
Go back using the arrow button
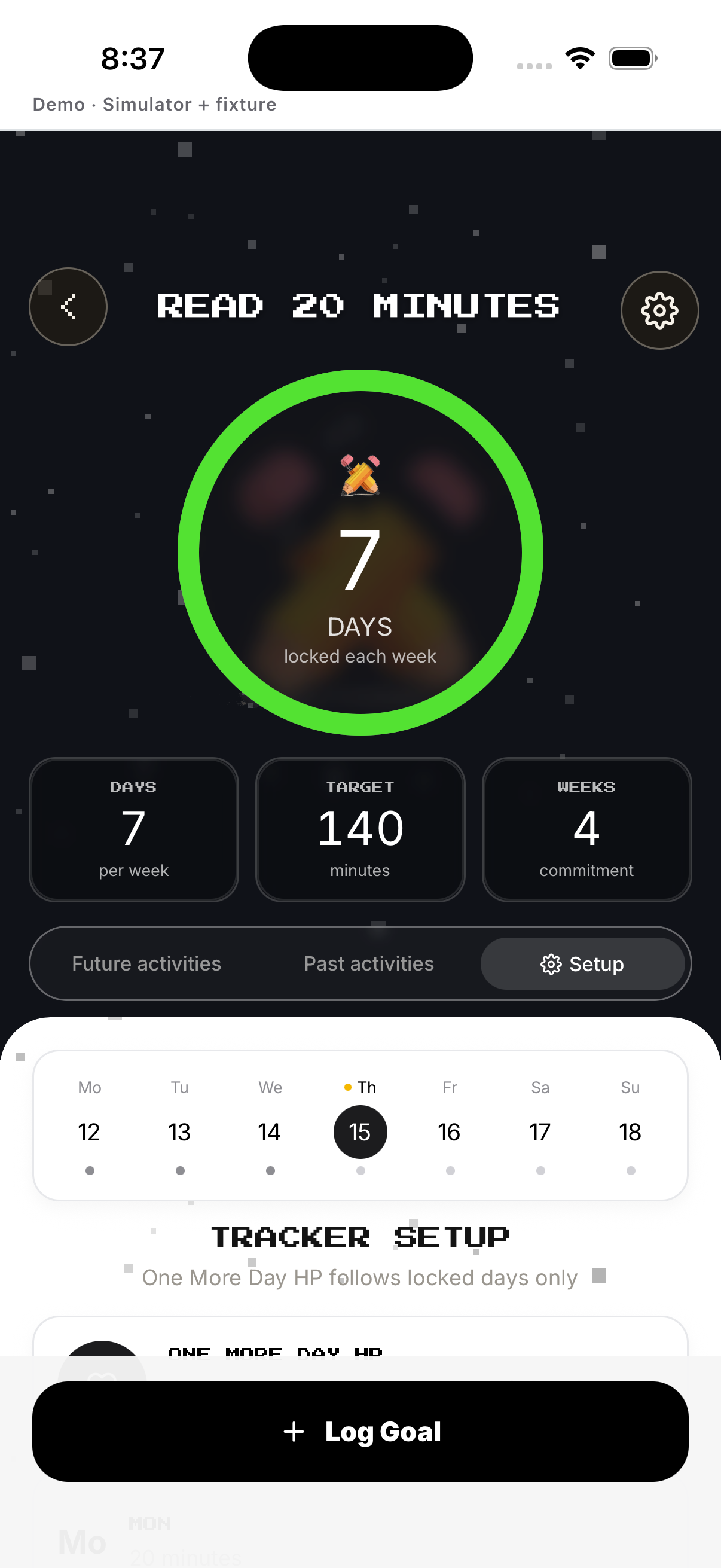pyautogui.click(x=68, y=307)
